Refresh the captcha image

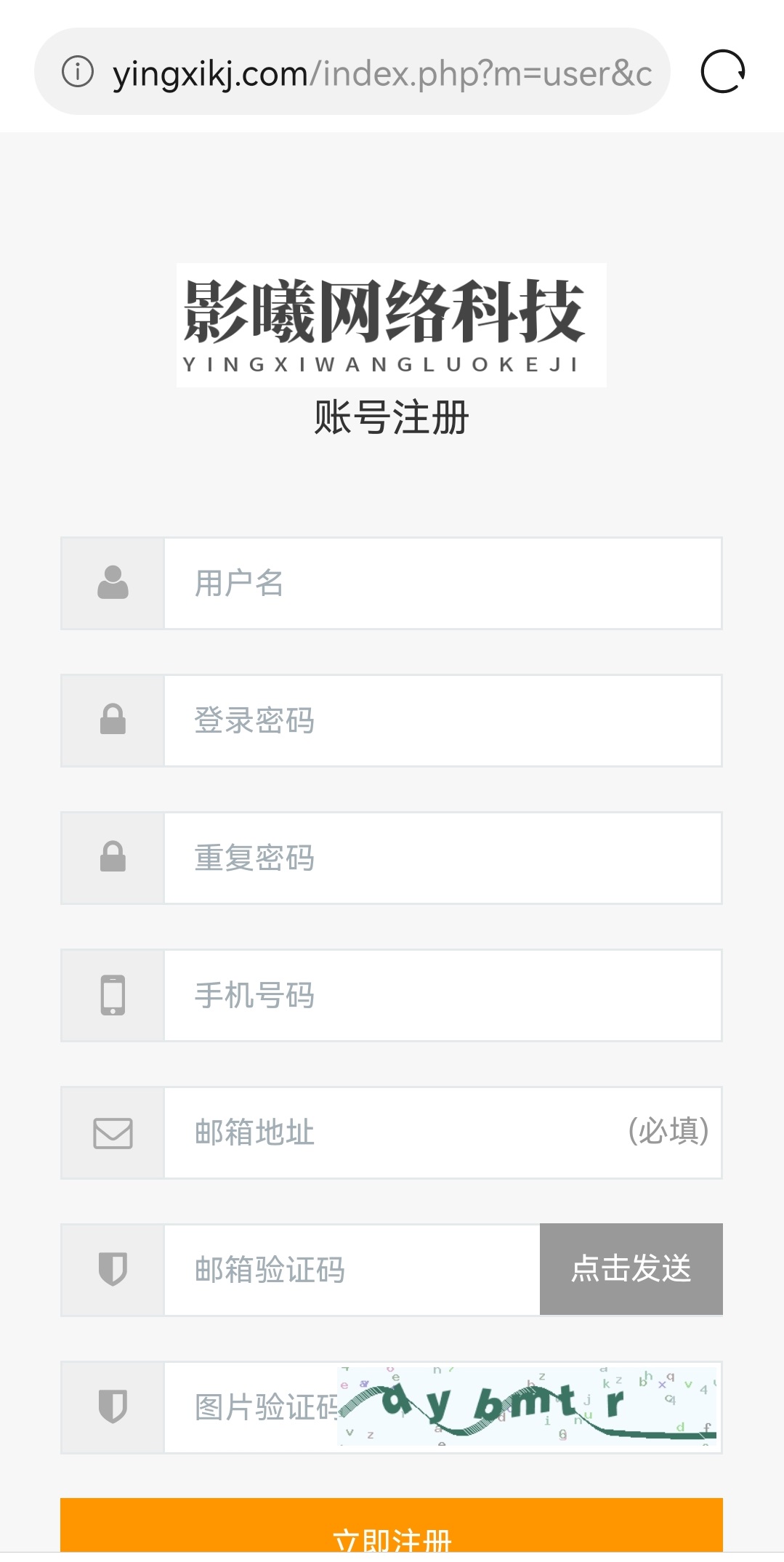(x=528, y=1406)
